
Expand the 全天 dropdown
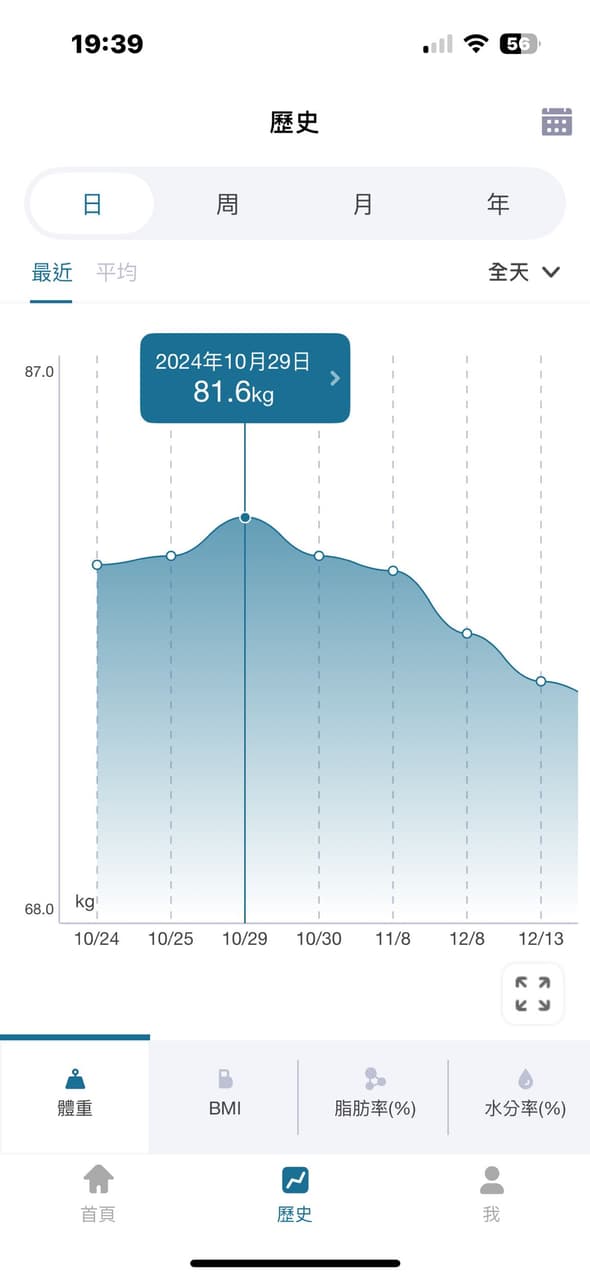[x=524, y=272]
